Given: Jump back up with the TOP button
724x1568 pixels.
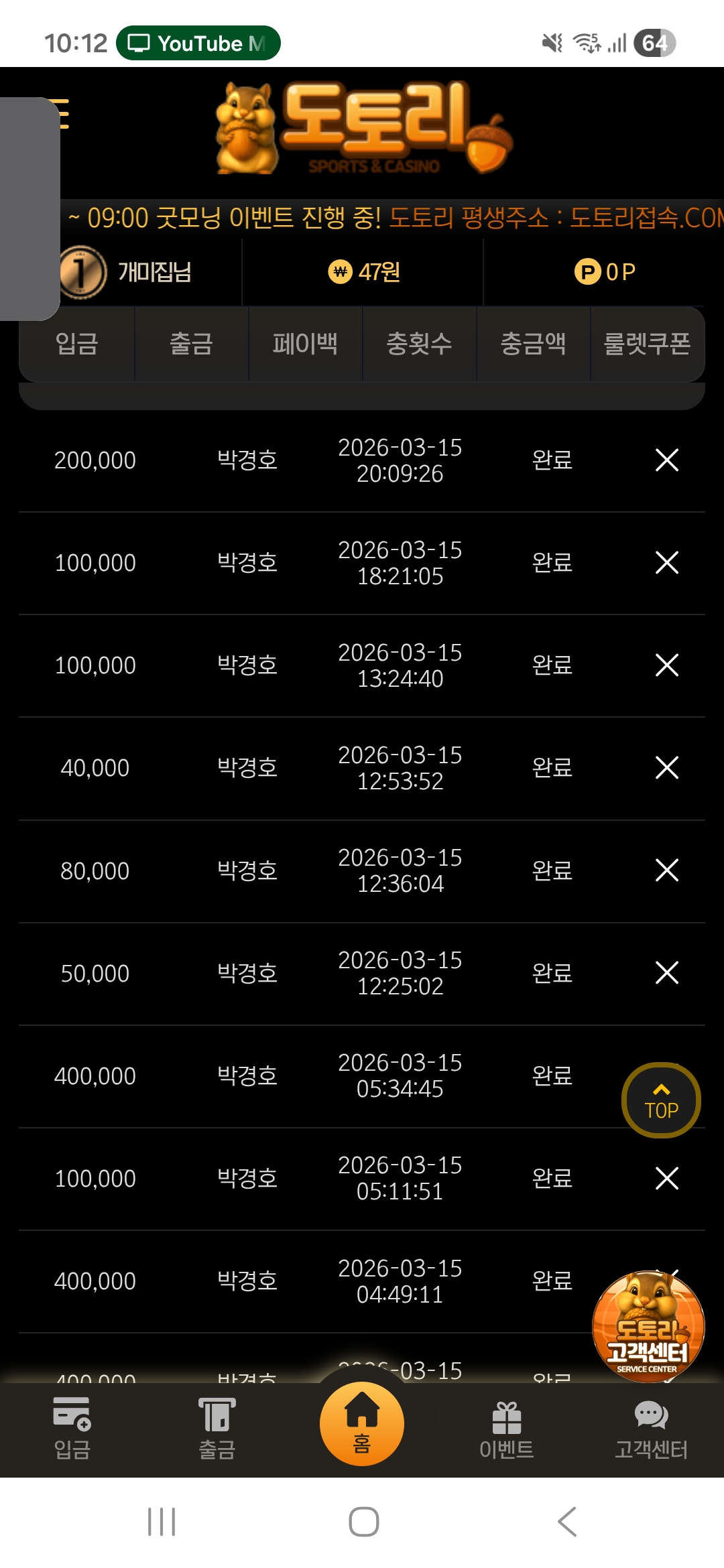Looking at the screenshot, I should click(x=661, y=1100).
